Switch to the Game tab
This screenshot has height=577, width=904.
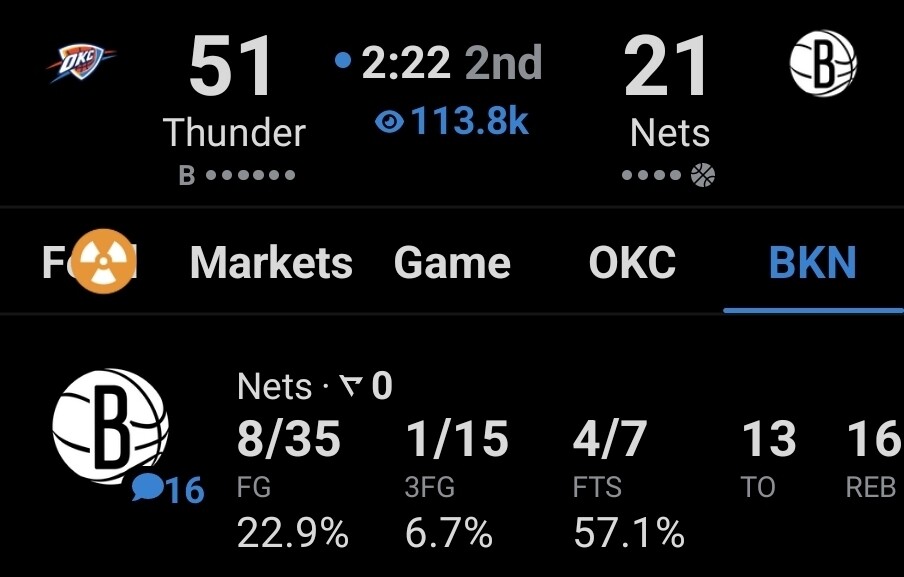pyautogui.click(x=452, y=263)
